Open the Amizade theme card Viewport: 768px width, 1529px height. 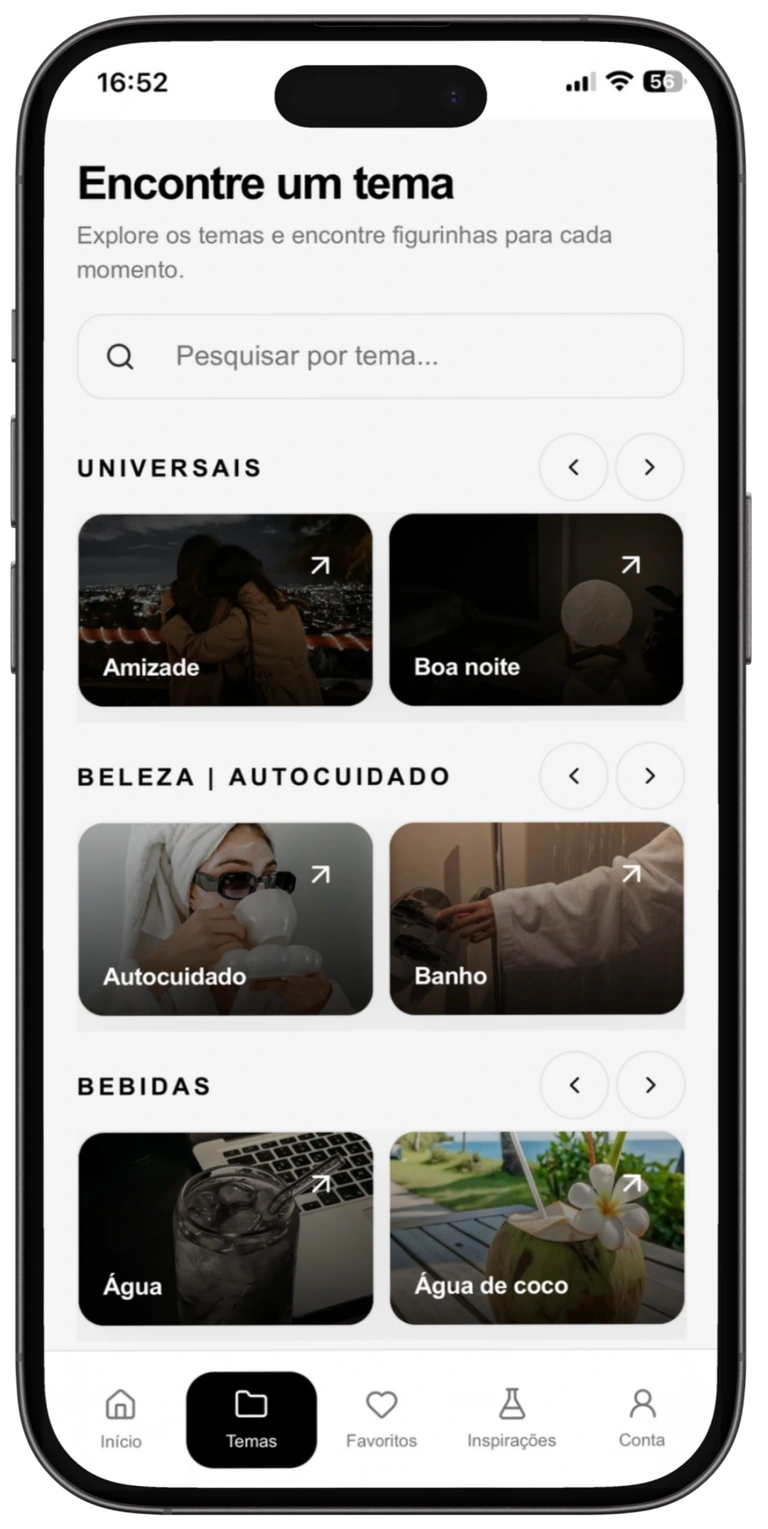(225, 610)
